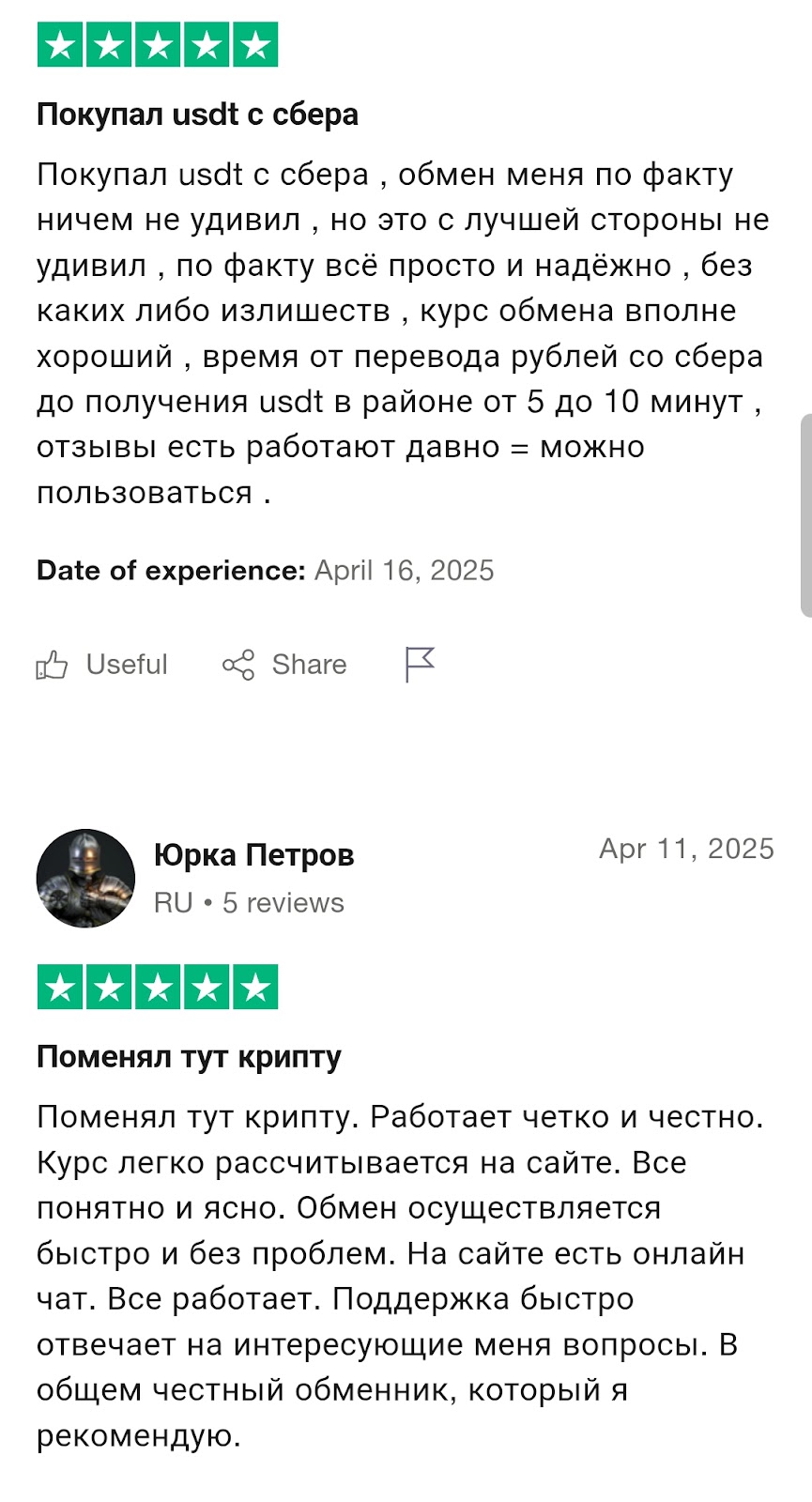
Task: Mark the usdt review as Useful
Action: [x=101, y=665]
